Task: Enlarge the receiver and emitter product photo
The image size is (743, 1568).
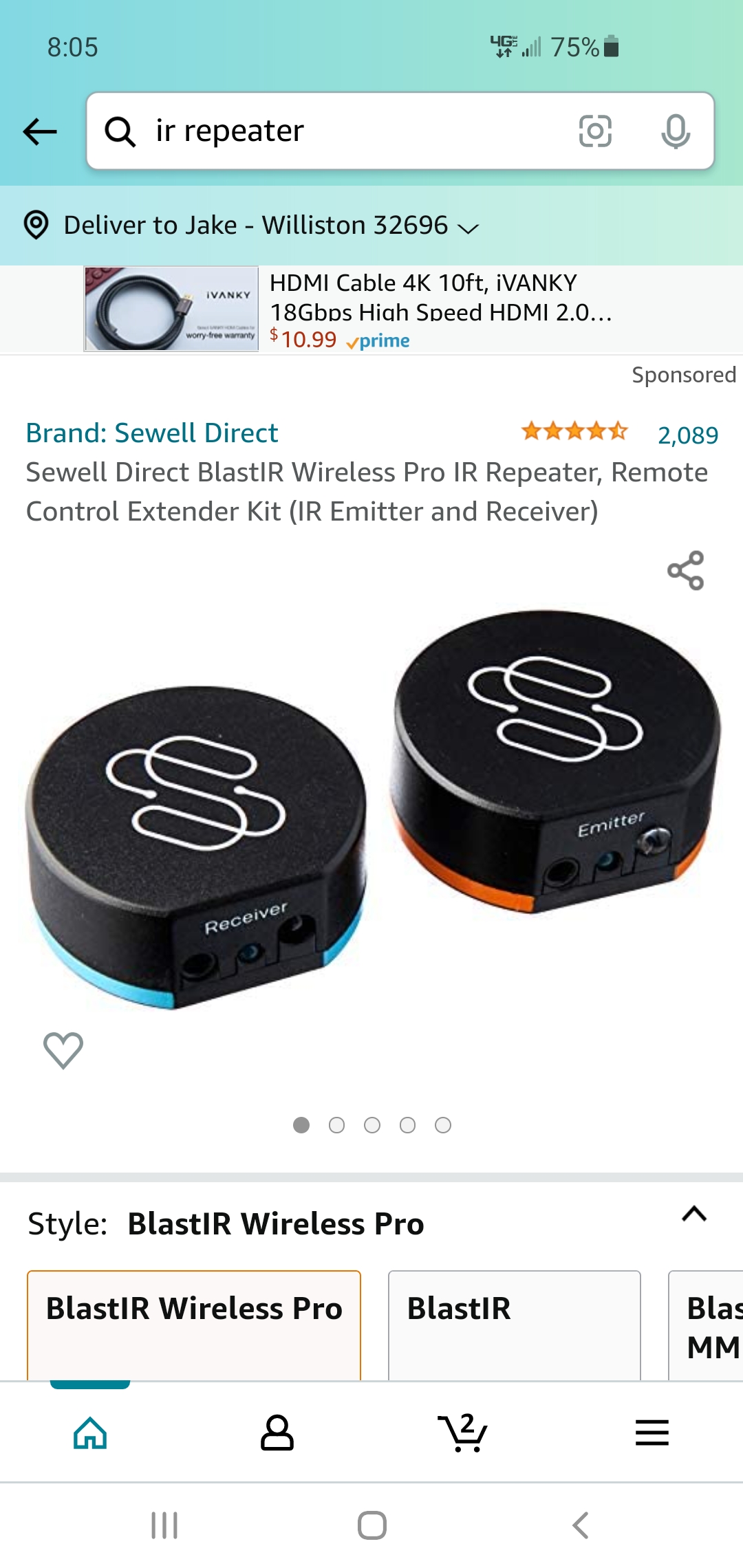Action: click(x=371, y=812)
